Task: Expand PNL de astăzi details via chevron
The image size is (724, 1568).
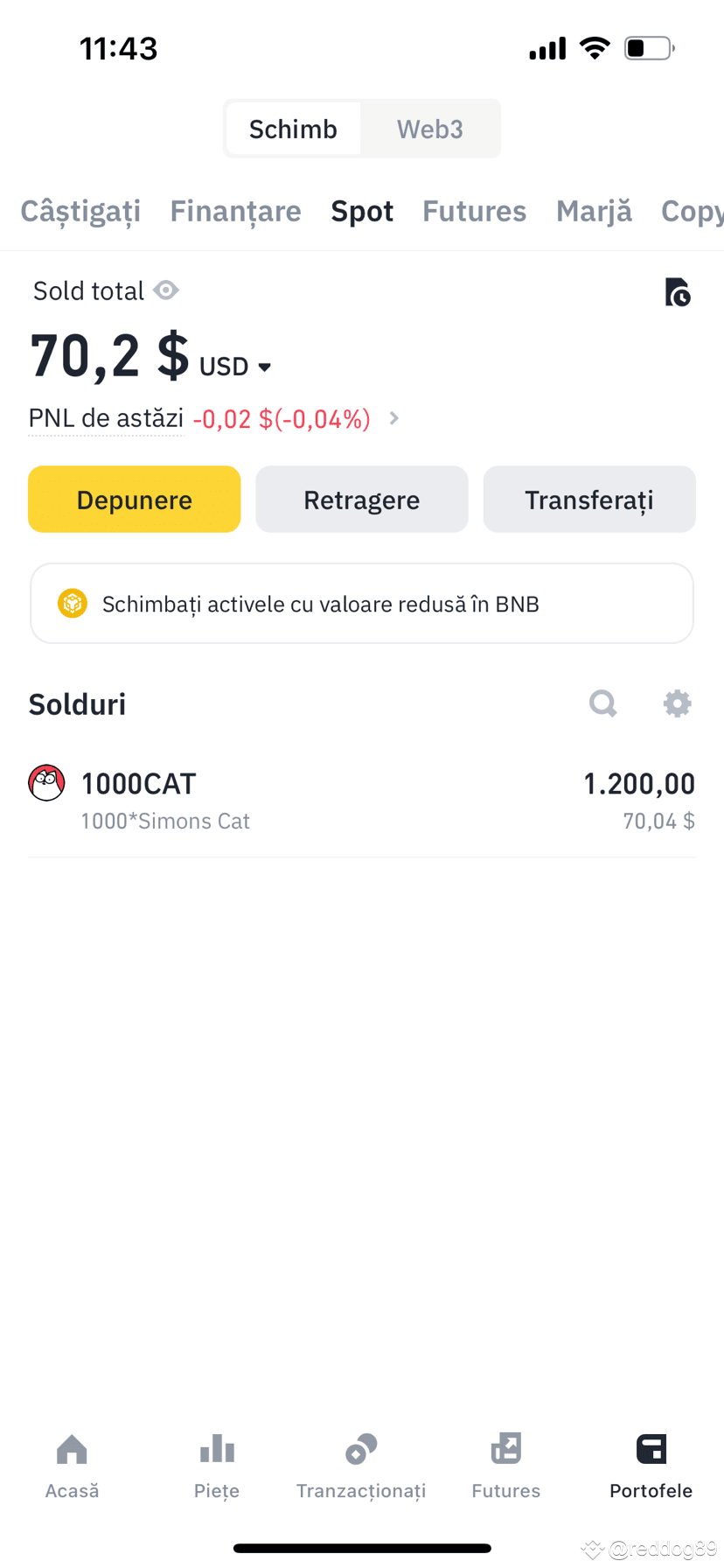Action: (x=393, y=418)
